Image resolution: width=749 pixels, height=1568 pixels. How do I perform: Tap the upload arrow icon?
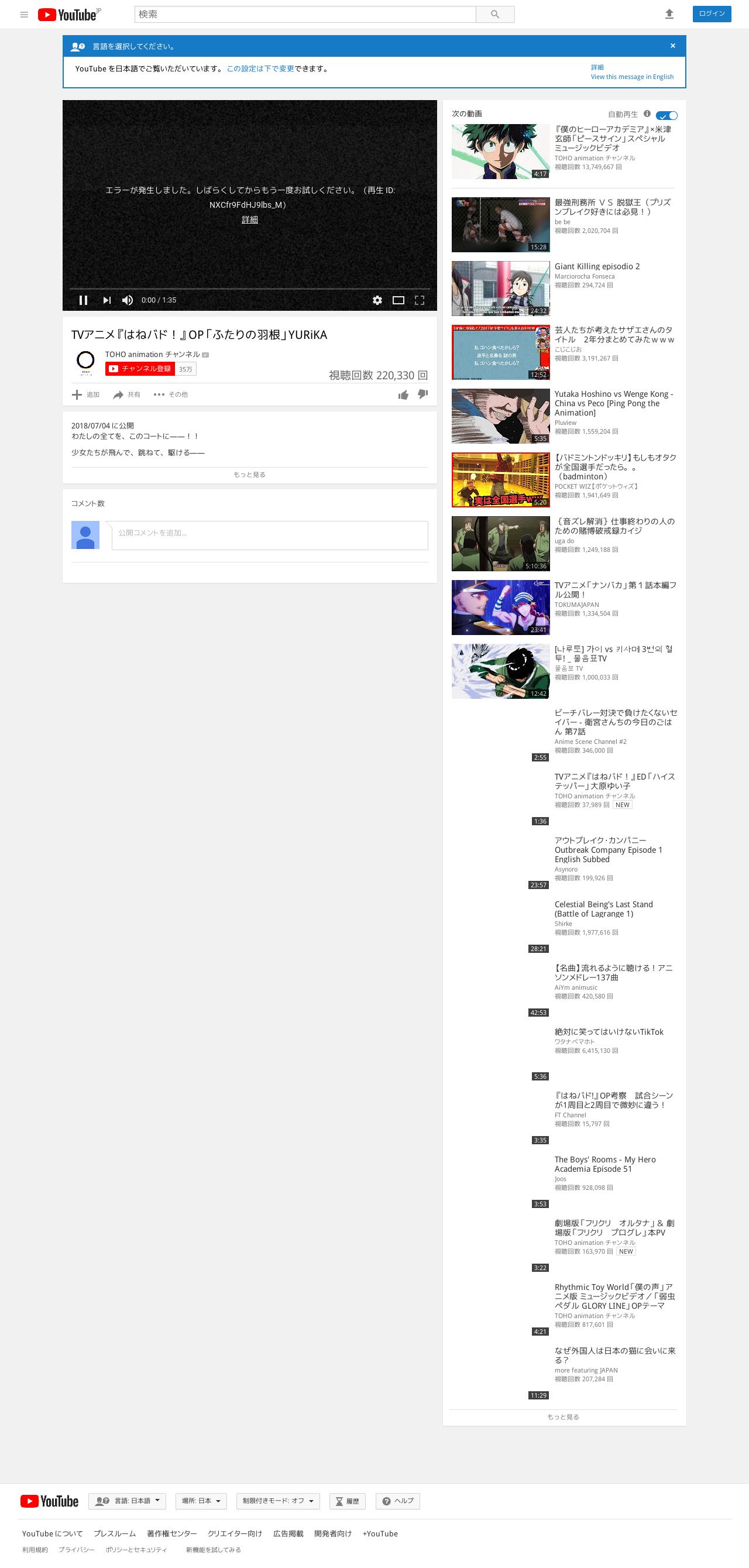[669, 14]
